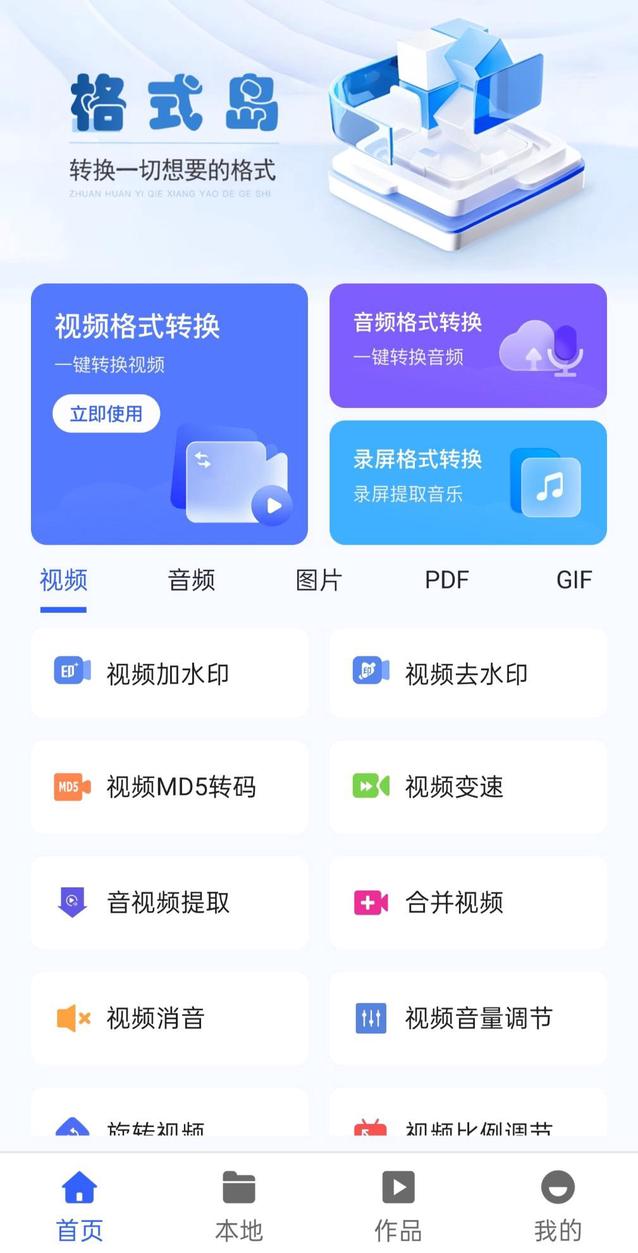Image resolution: width=638 pixels, height=1253 pixels.
Task: Open 视频加水印 tool
Action: [x=169, y=673]
